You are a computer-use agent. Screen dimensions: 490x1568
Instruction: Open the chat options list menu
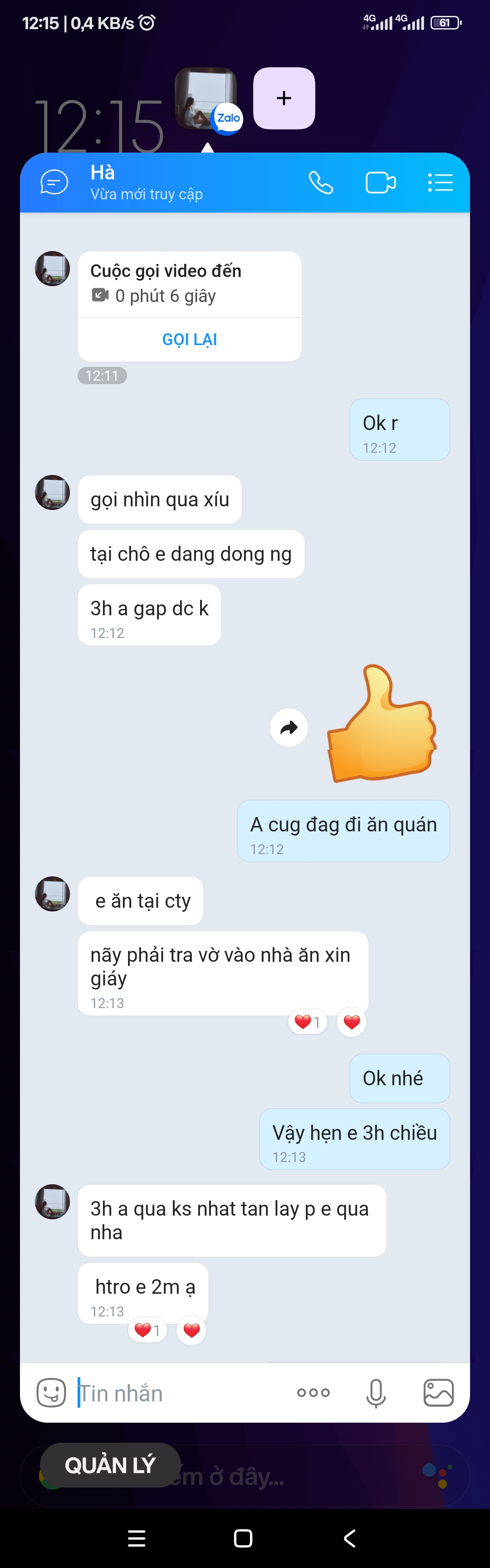click(440, 182)
